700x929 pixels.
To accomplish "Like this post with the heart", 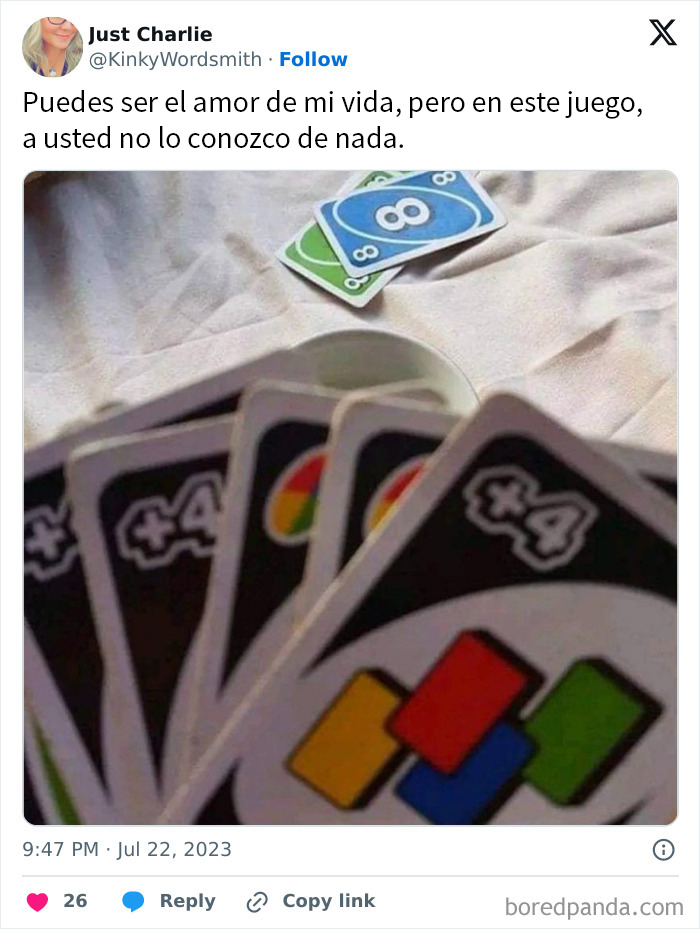I will [38, 901].
